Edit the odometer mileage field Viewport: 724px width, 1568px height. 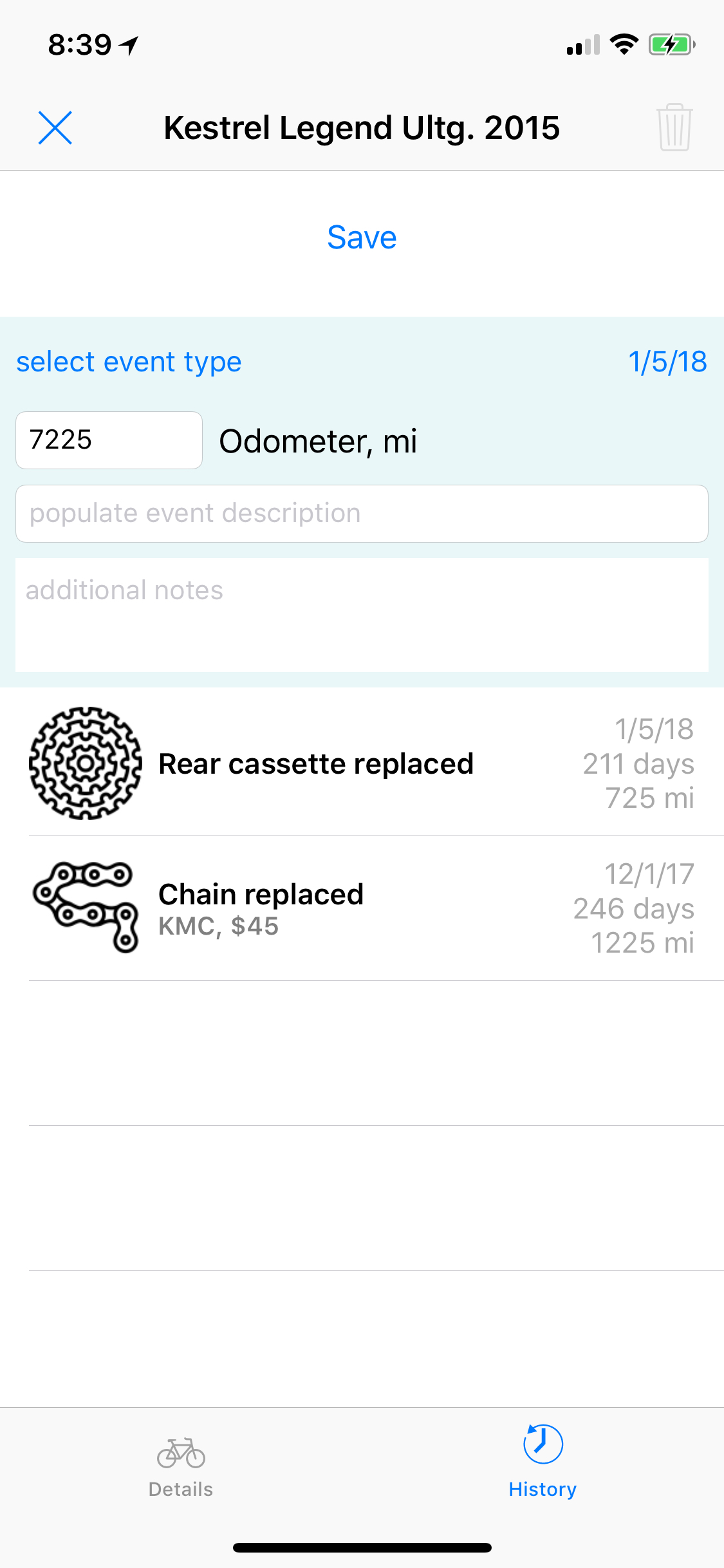pyautogui.click(x=109, y=440)
